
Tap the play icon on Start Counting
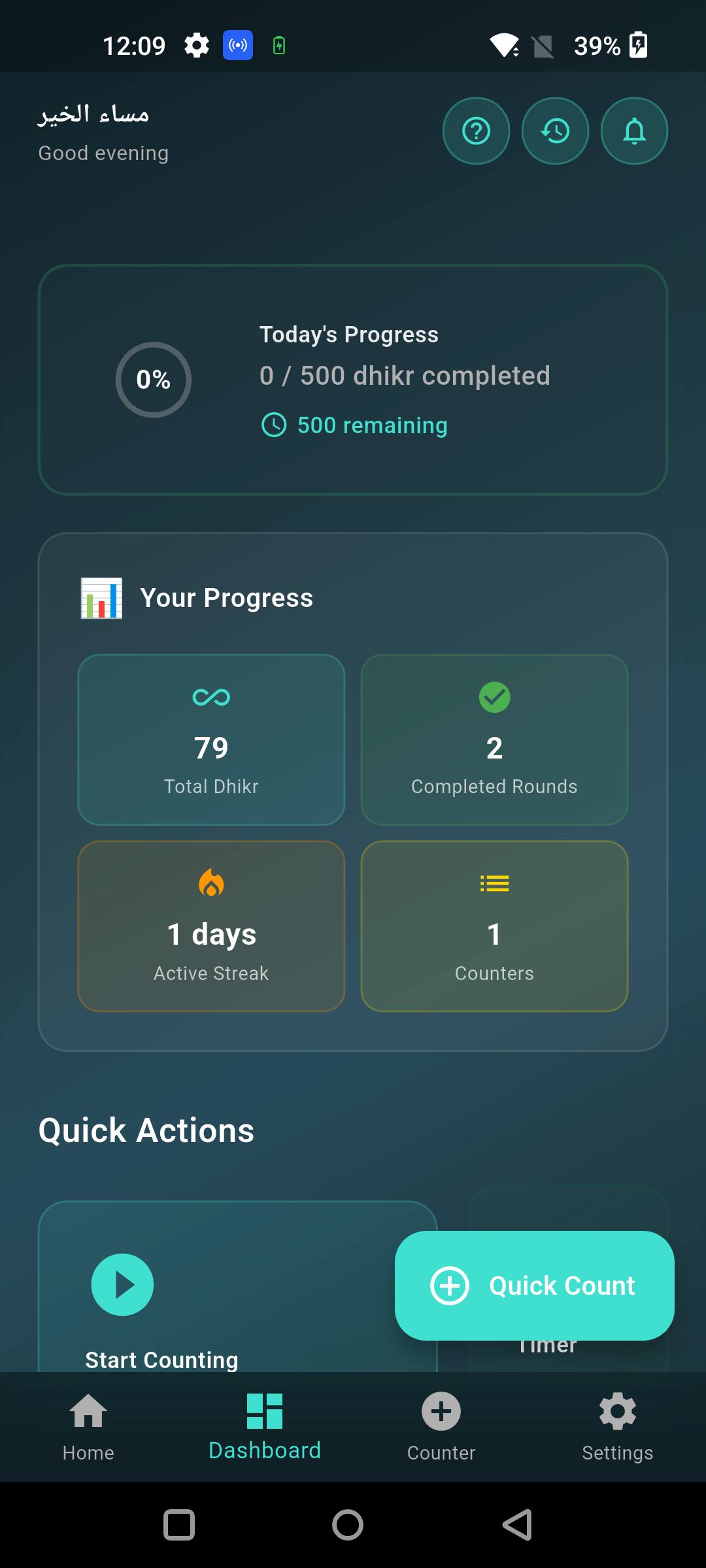pos(122,1284)
